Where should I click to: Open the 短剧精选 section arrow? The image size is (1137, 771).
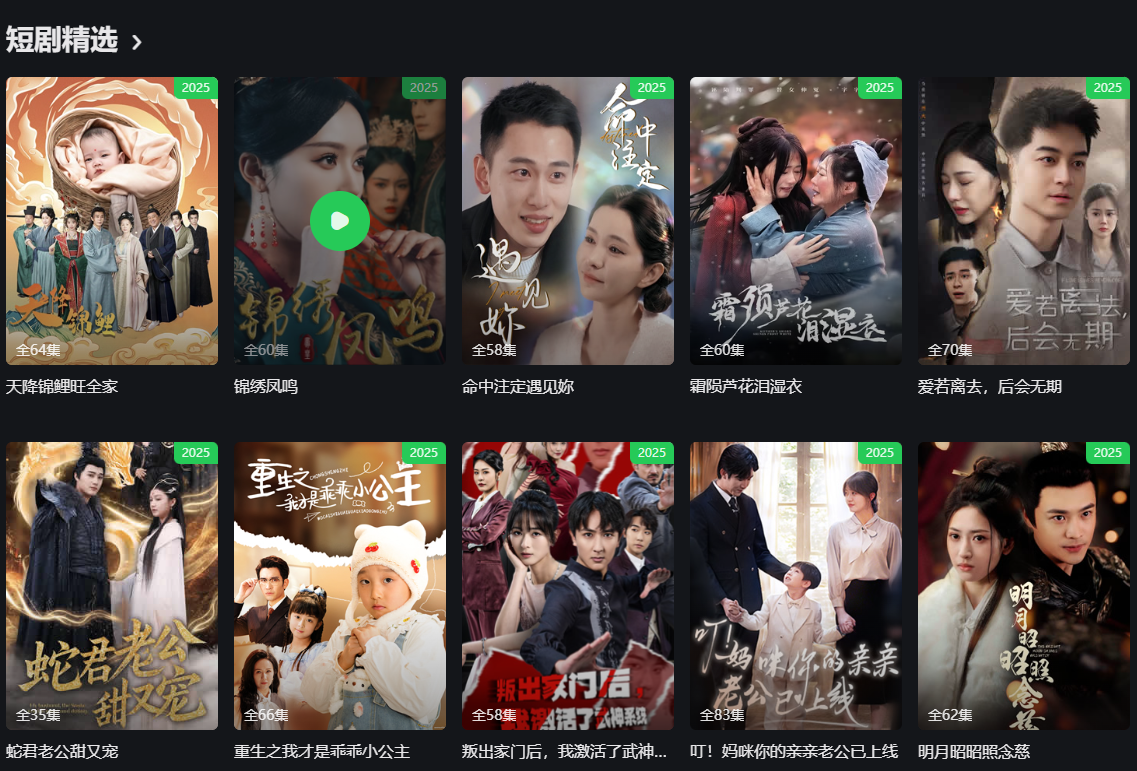137,42
